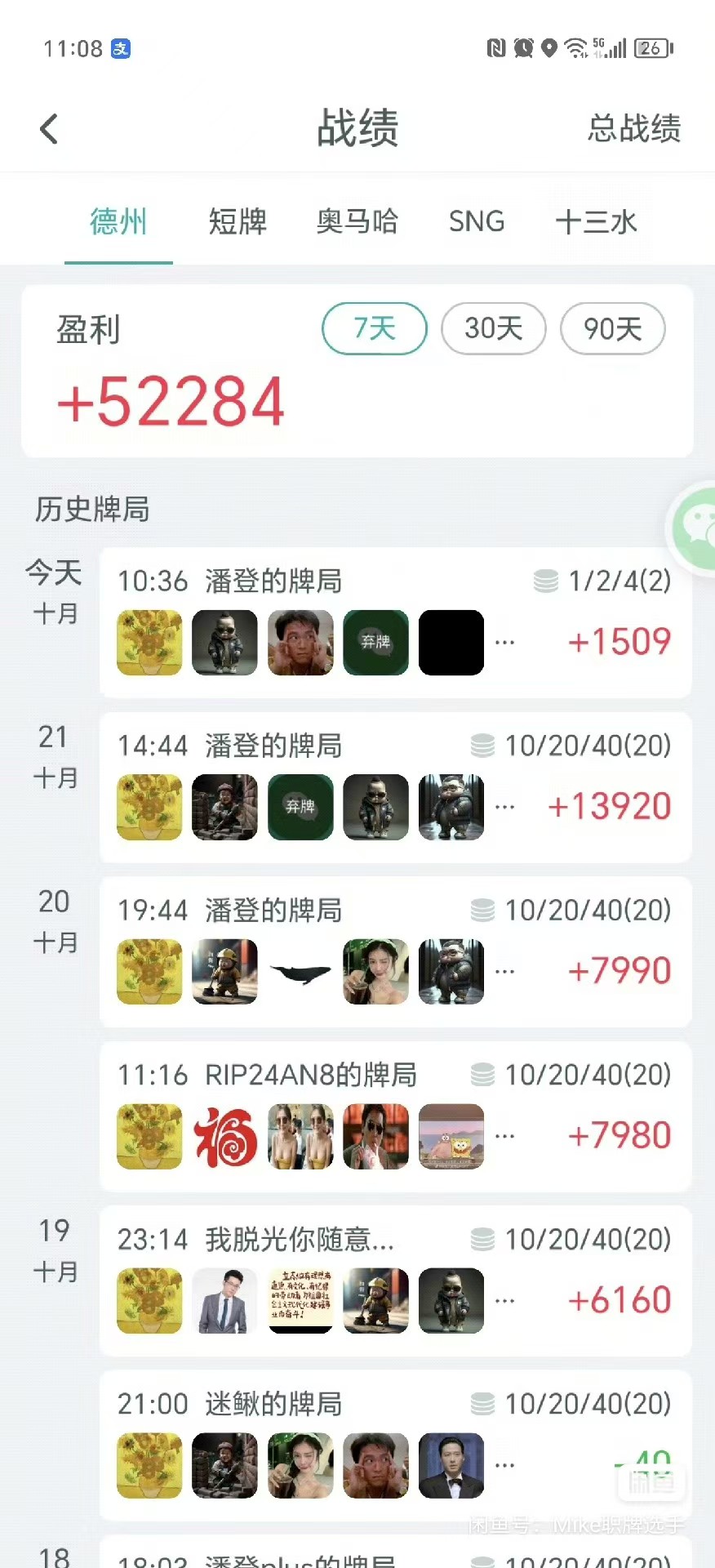The height and width of the screenshot is (1568, 715).
Task: Switch to the SNG tab
Action: (x=477, y=221)
